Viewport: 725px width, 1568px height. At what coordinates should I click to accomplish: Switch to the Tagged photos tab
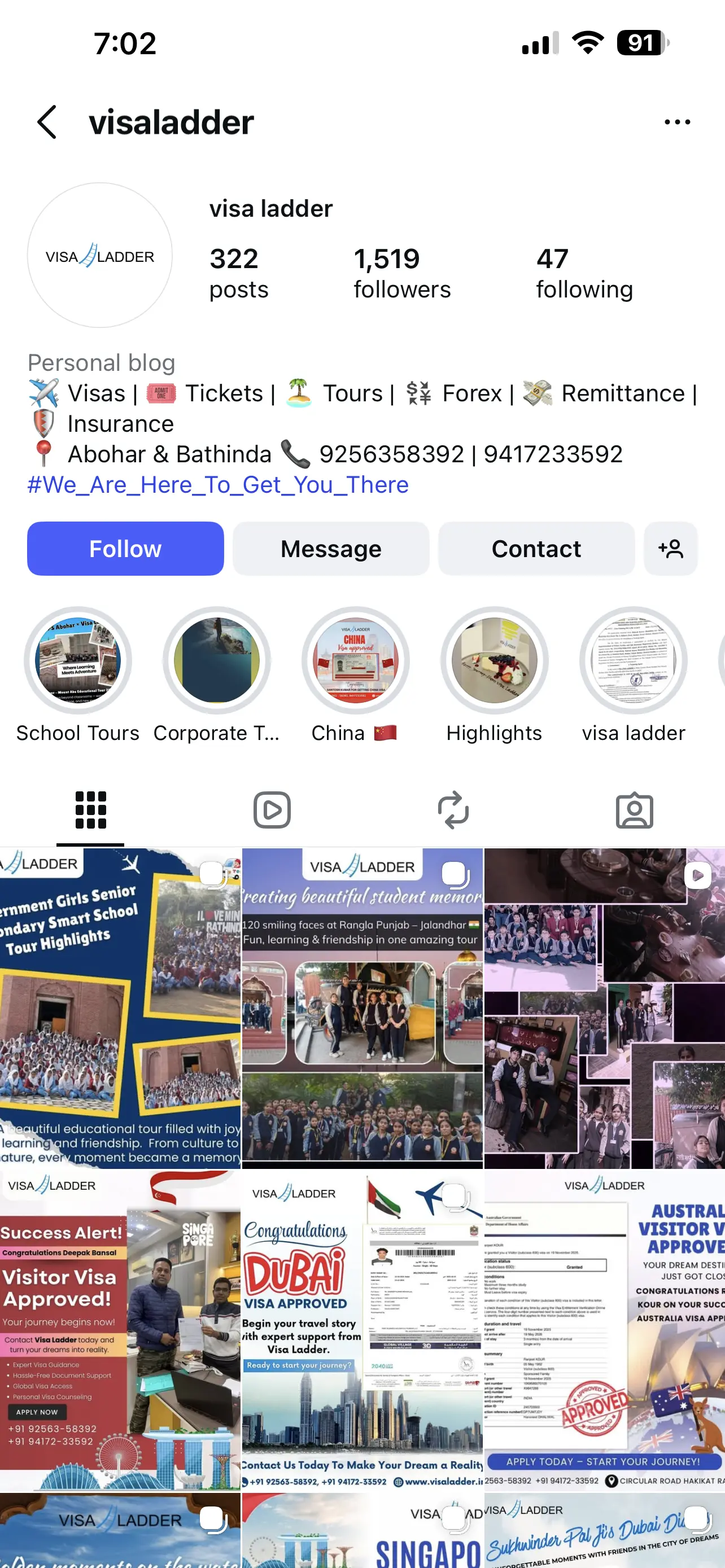pyautogui.click(x=634, y=809)
